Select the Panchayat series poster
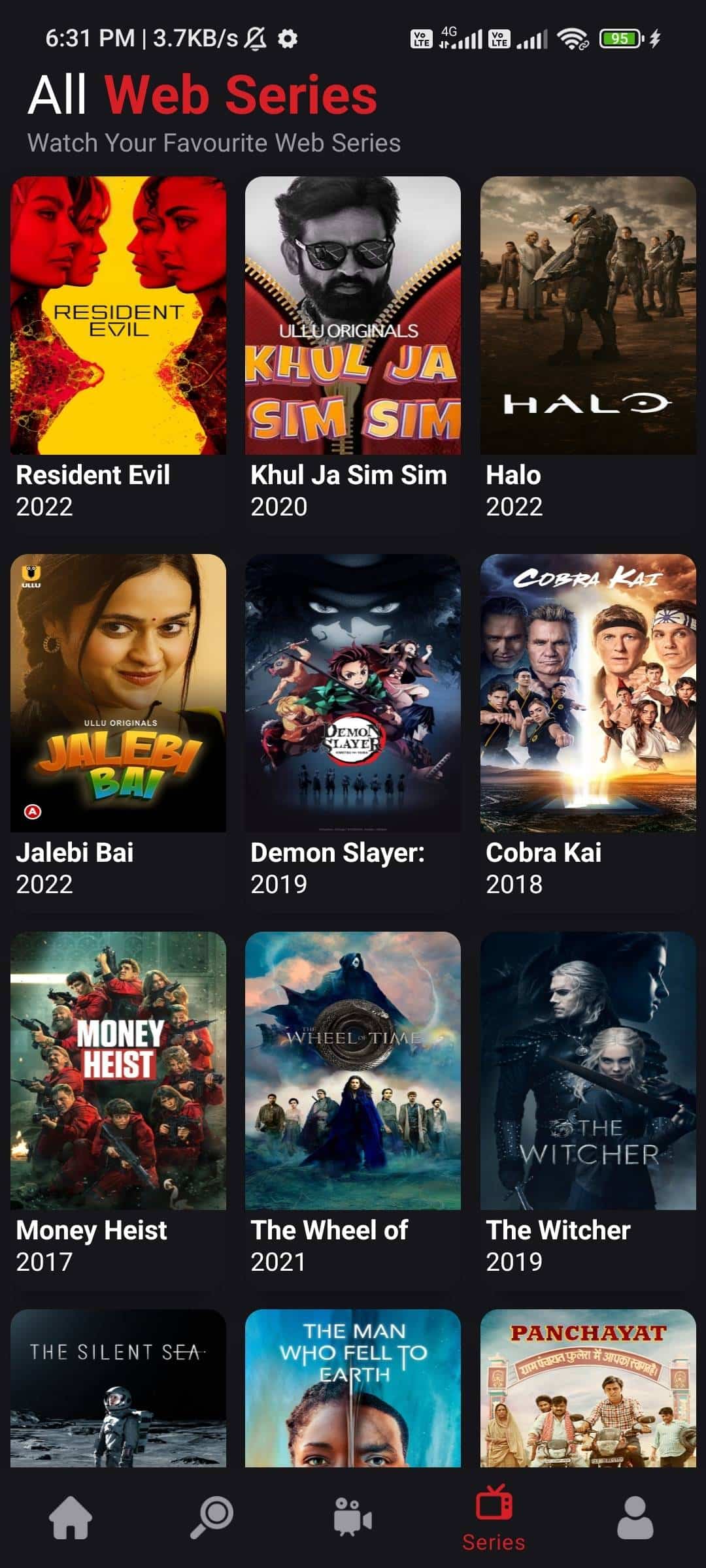The image size is (706, 1568). [588, 1388]
